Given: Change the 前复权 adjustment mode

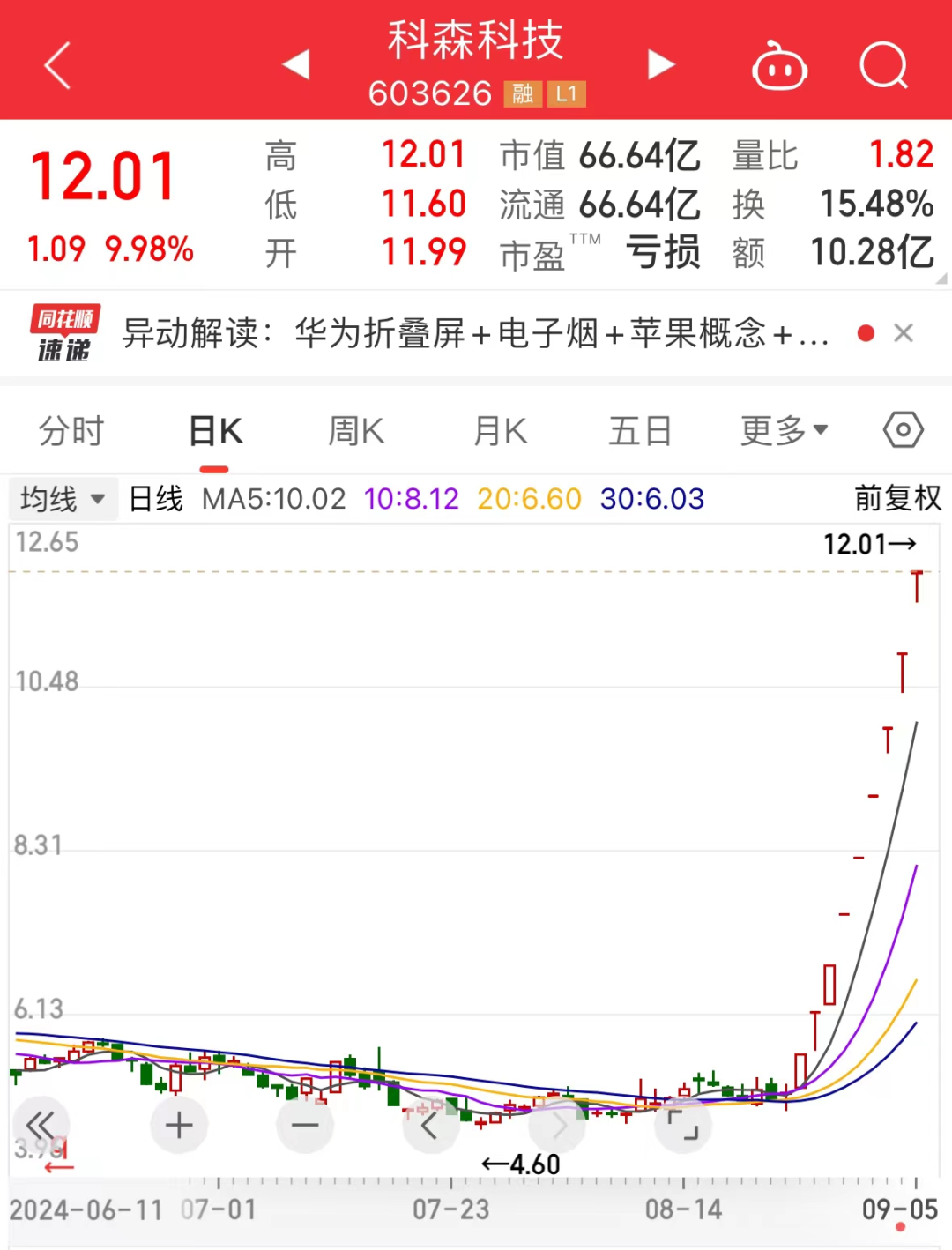Looking at the screenshot, I should (x=897, y=499).
